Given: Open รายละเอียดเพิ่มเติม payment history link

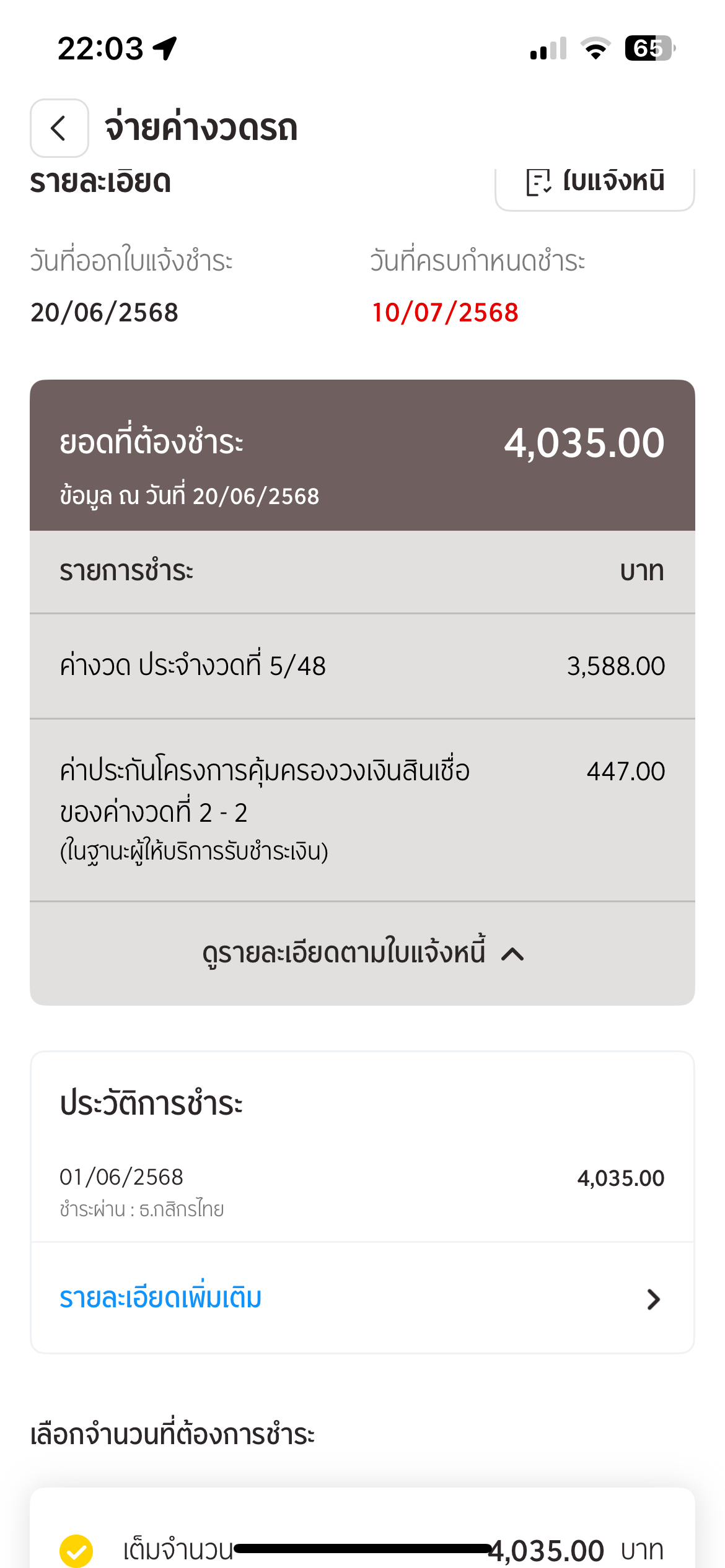Looking at the screenshot, I should click(362, 1297).
